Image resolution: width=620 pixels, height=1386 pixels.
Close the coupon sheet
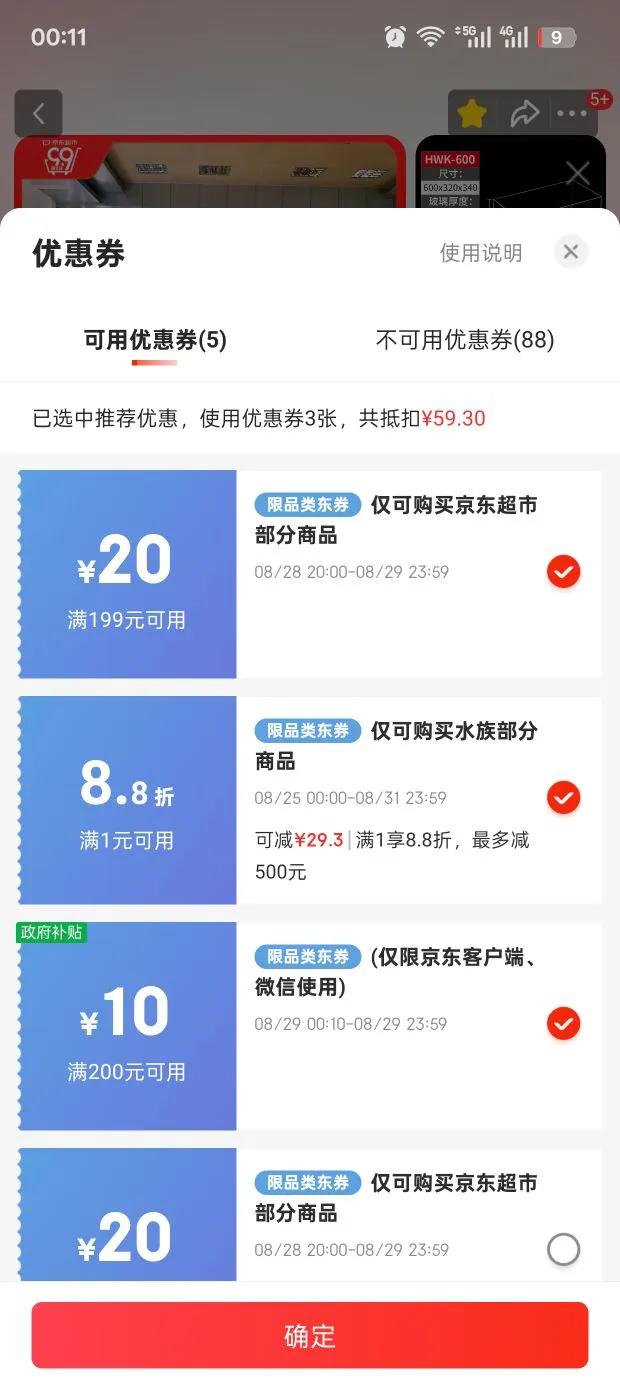571,252
